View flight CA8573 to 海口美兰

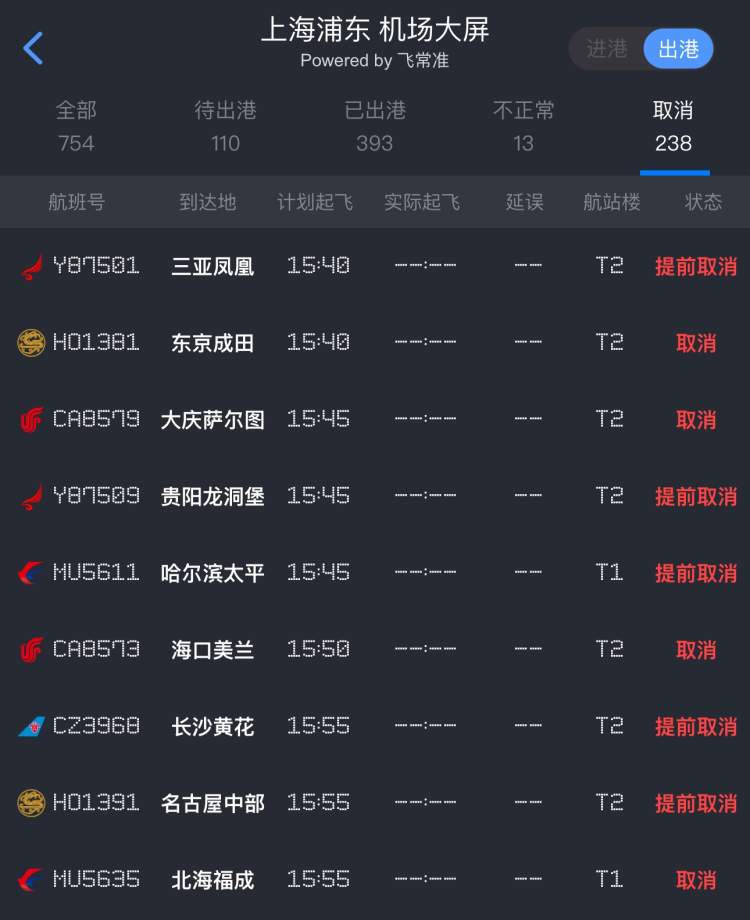click(375, 650)
